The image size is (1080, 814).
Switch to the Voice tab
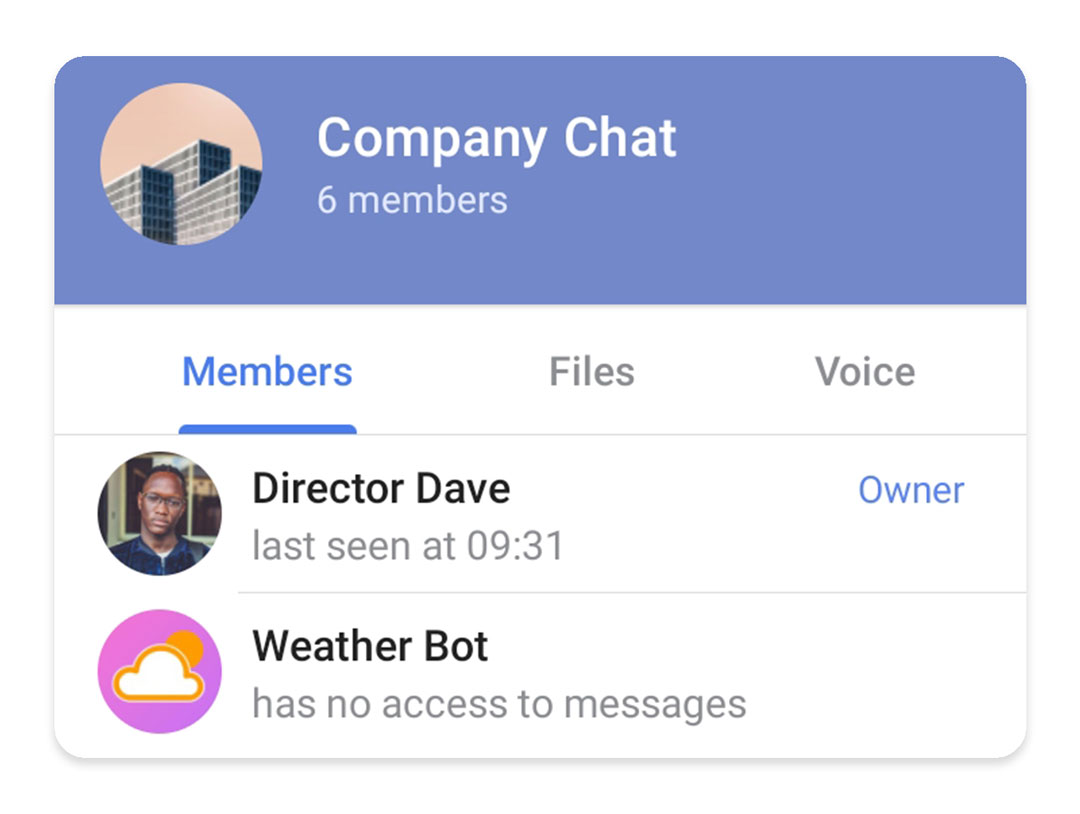point(864,372)
